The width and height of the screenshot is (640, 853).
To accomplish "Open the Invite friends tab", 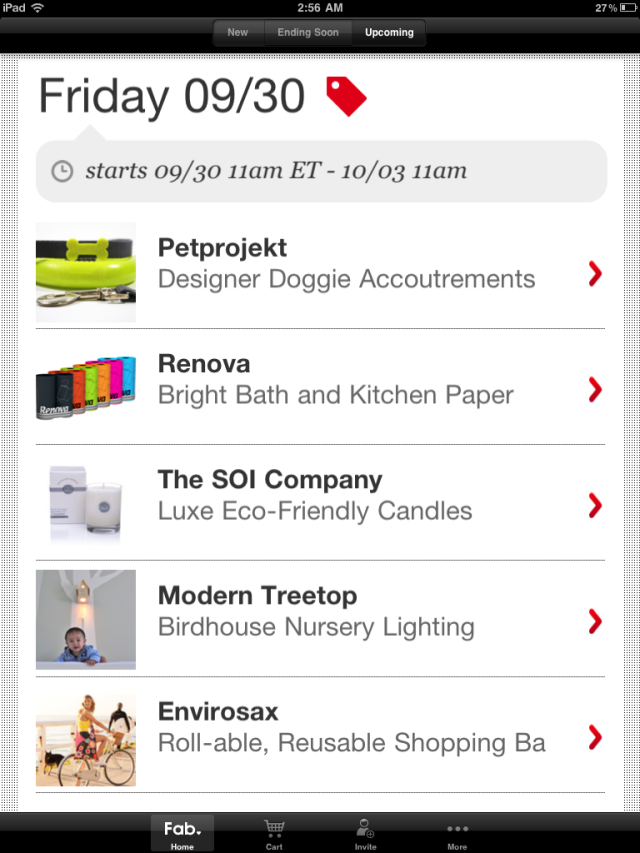I will 365,834.
